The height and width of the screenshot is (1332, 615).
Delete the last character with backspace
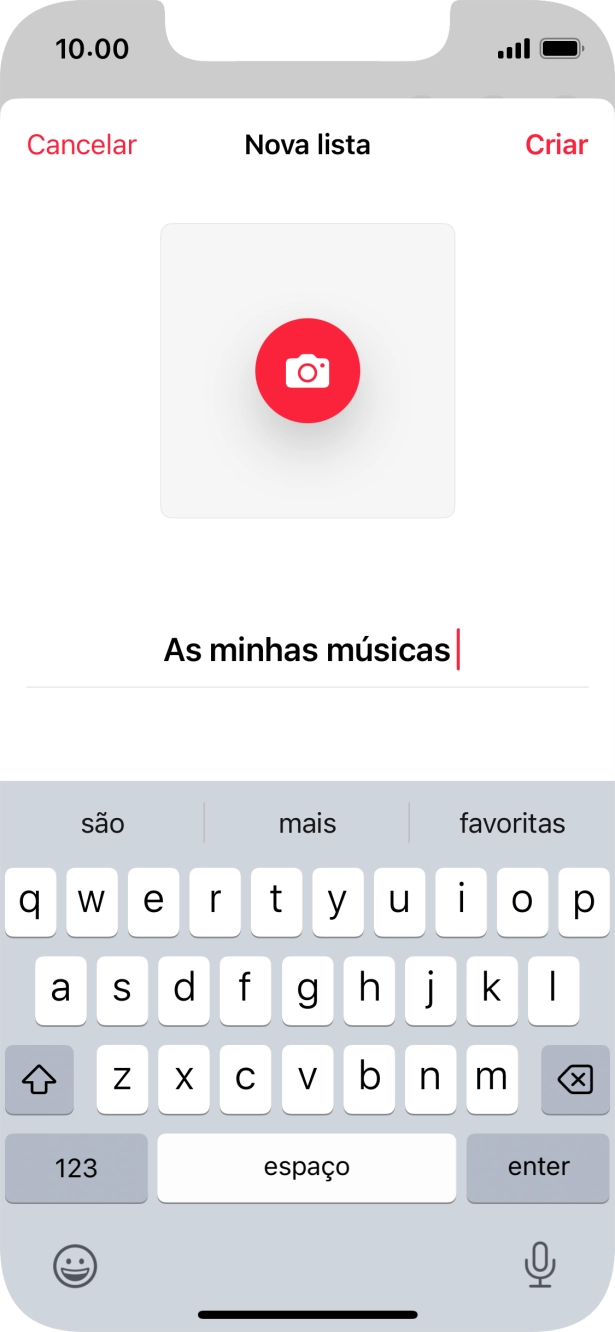point(575,1079)
